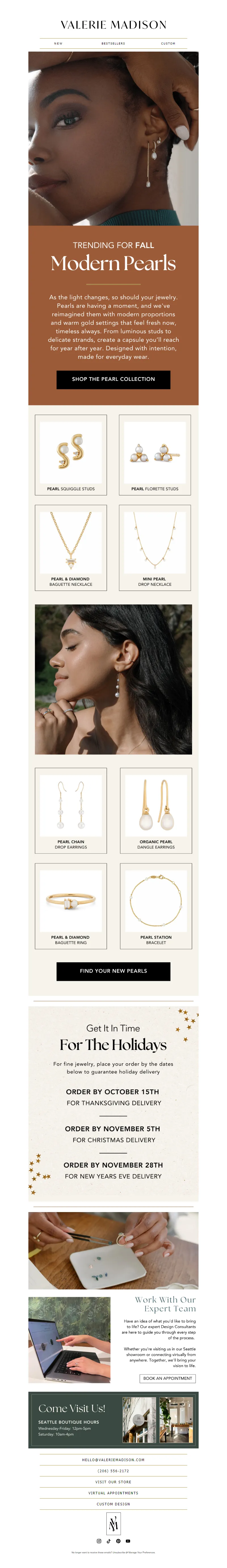
Task: View the Pearl Squiggle Studs product
Action: pos(71,454)
